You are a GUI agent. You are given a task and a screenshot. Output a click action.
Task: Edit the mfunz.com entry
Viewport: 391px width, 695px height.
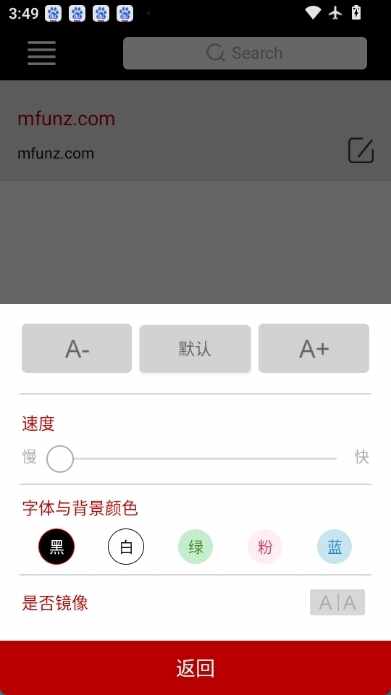pos(361,151)
